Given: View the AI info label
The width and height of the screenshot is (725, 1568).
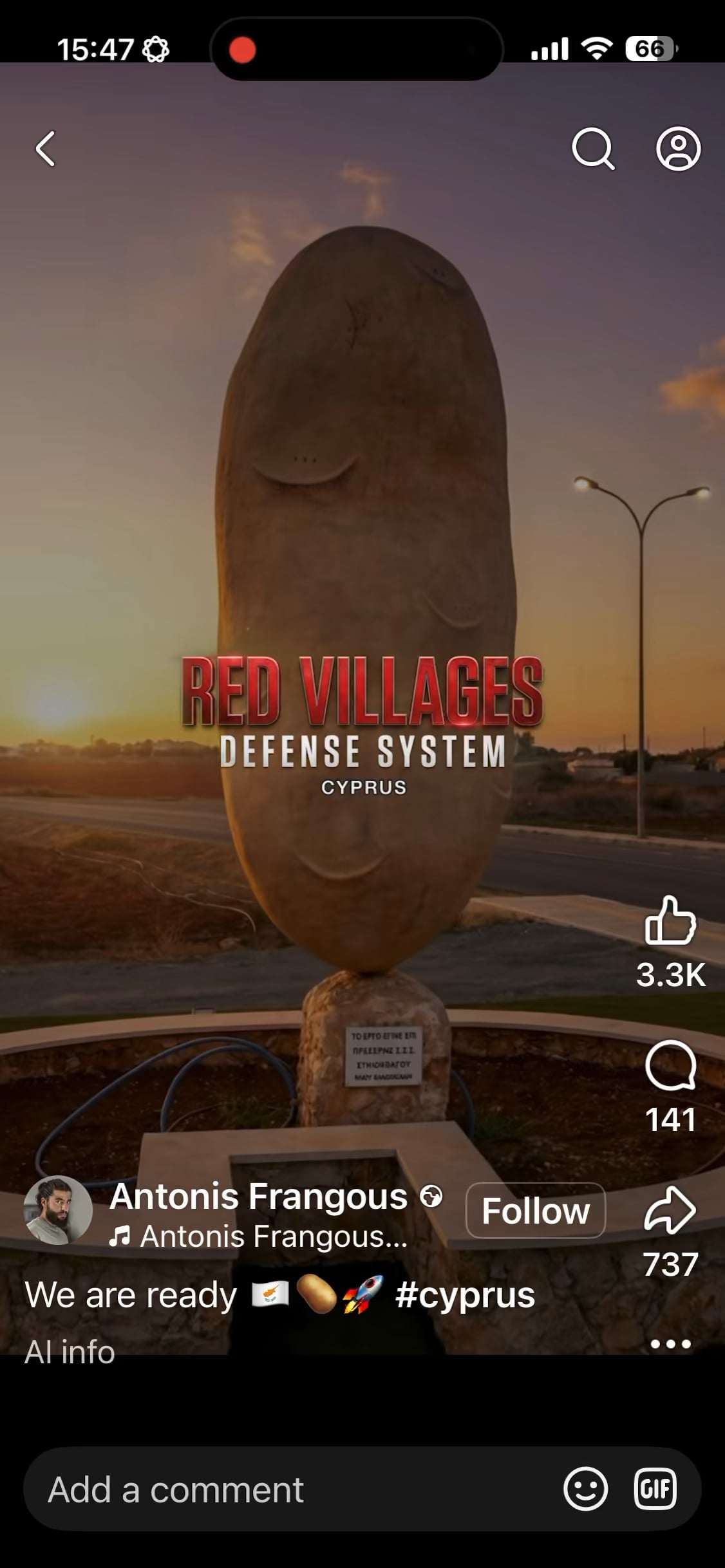Looking at the screenshot, I should pos(70,1352).
